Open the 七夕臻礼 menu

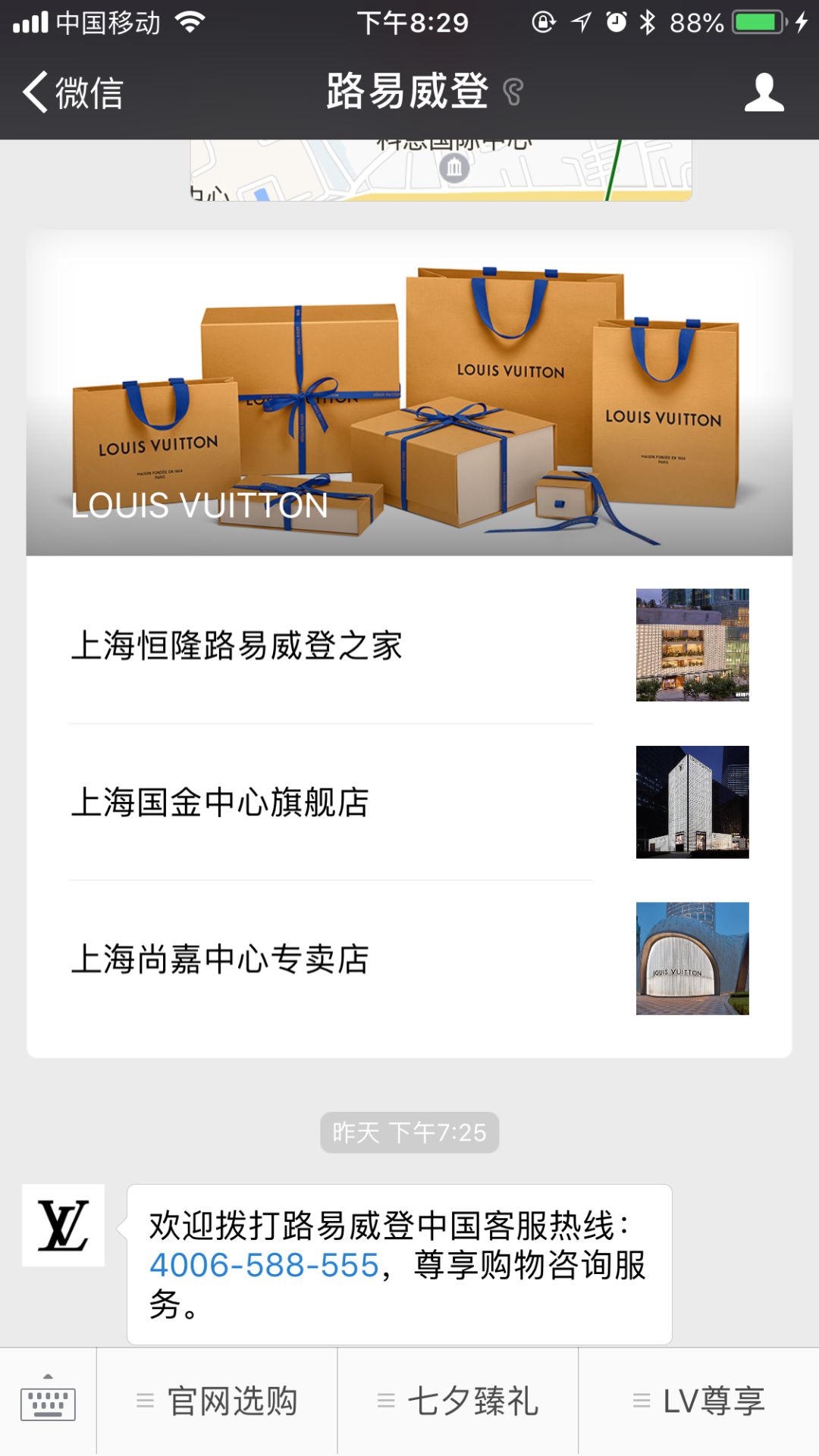pos(458,1401)
